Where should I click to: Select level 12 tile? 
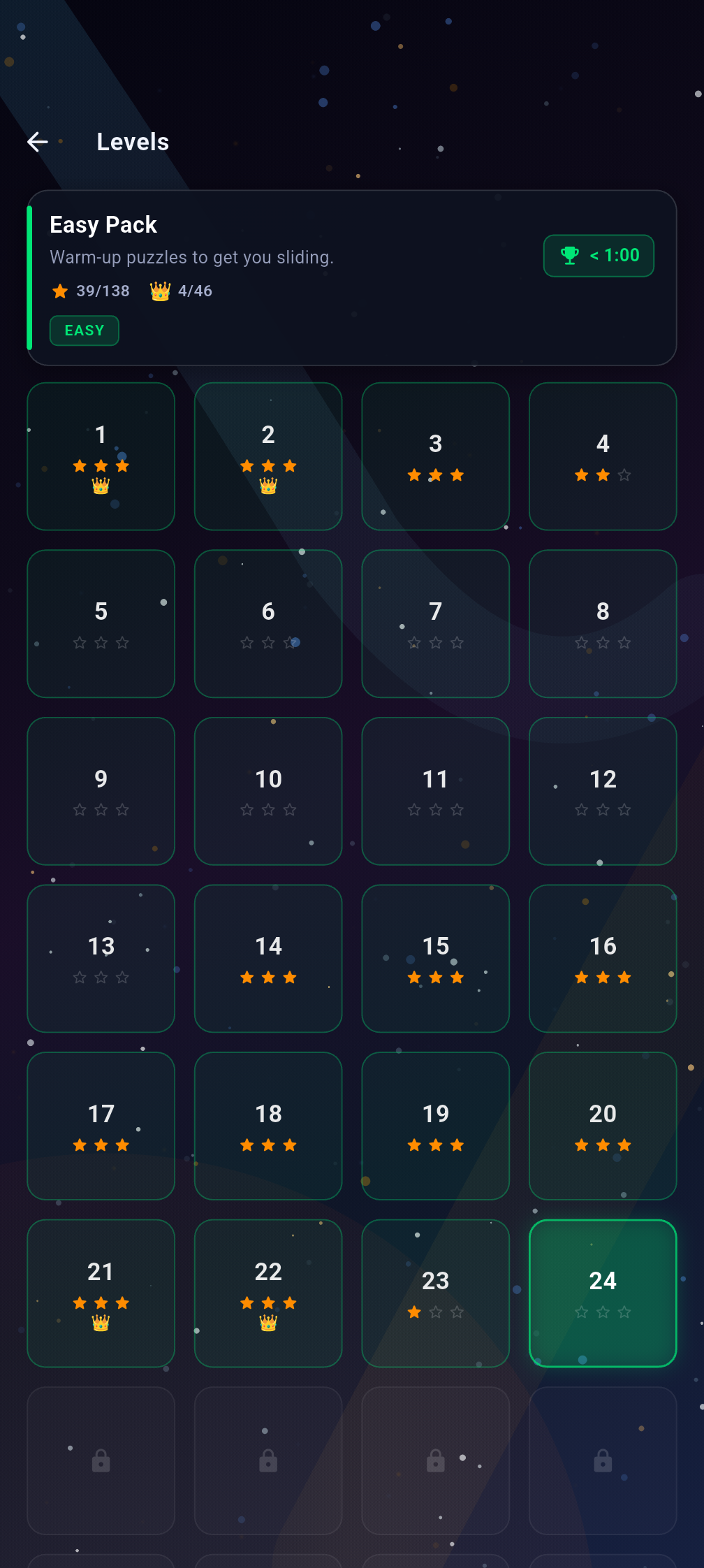[x=602, y=790]
